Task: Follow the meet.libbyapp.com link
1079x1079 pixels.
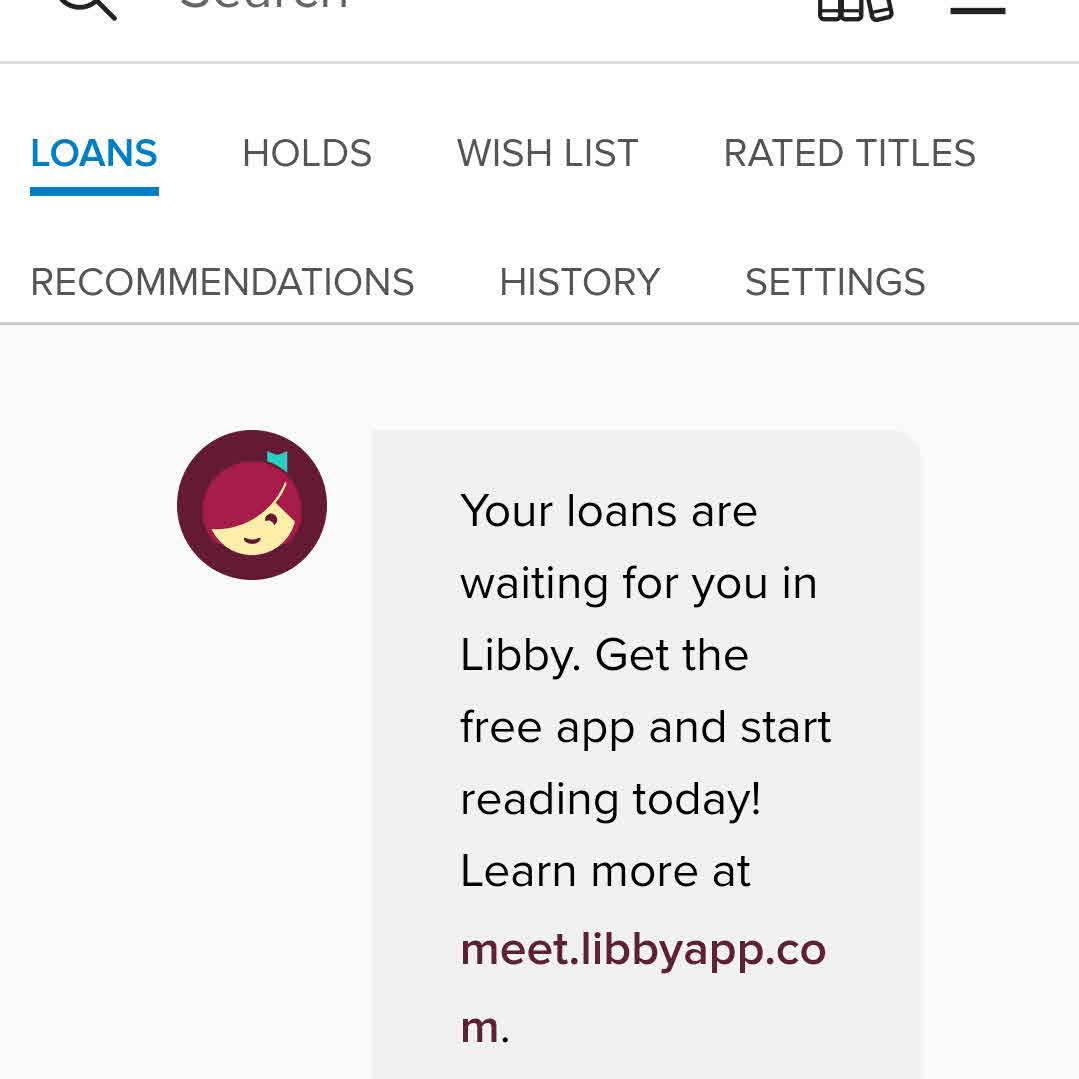Action: click(642, 951)
